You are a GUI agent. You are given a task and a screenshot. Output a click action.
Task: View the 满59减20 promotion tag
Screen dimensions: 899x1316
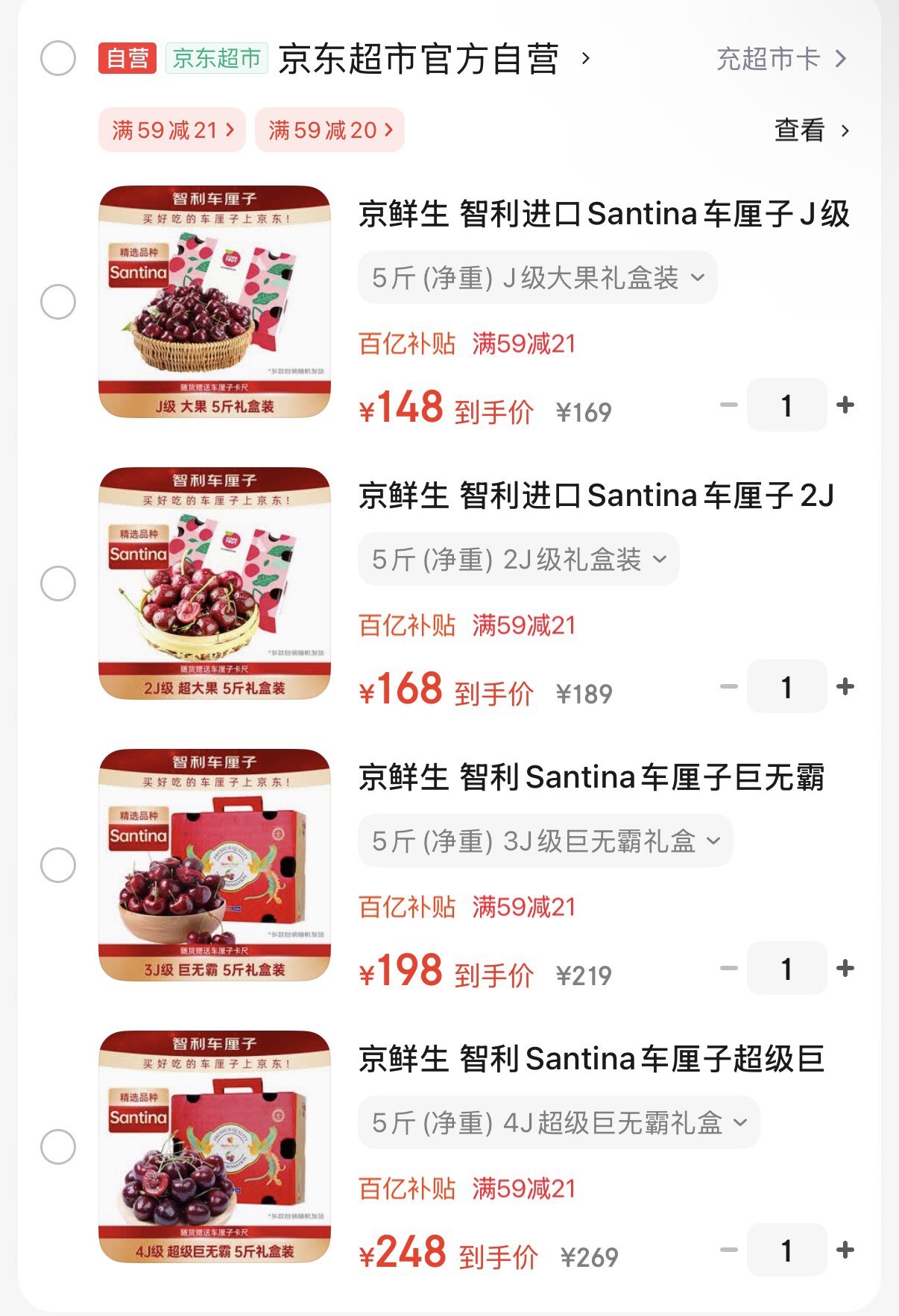point(329,130)
